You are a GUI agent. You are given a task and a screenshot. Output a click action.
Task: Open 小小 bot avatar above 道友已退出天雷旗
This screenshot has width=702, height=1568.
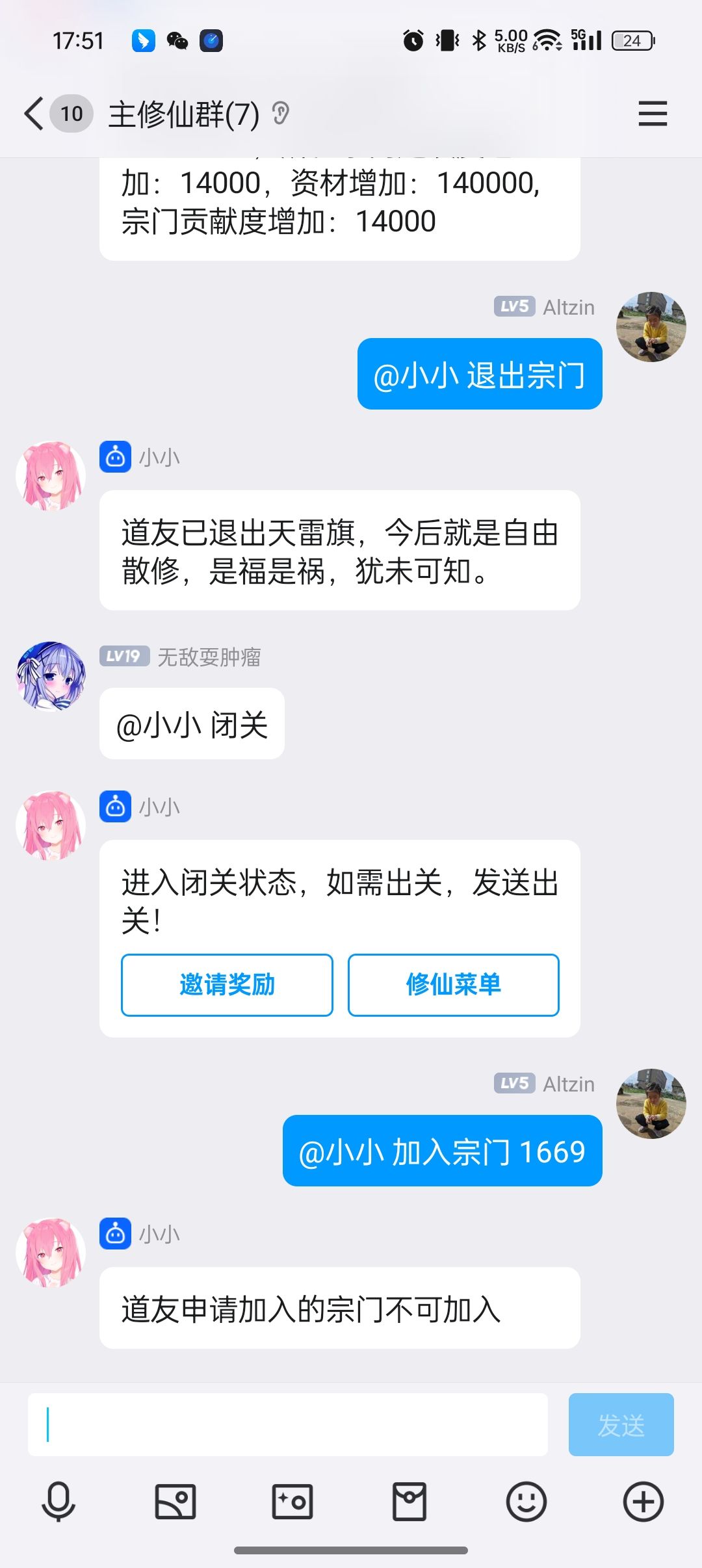[51, 476]
